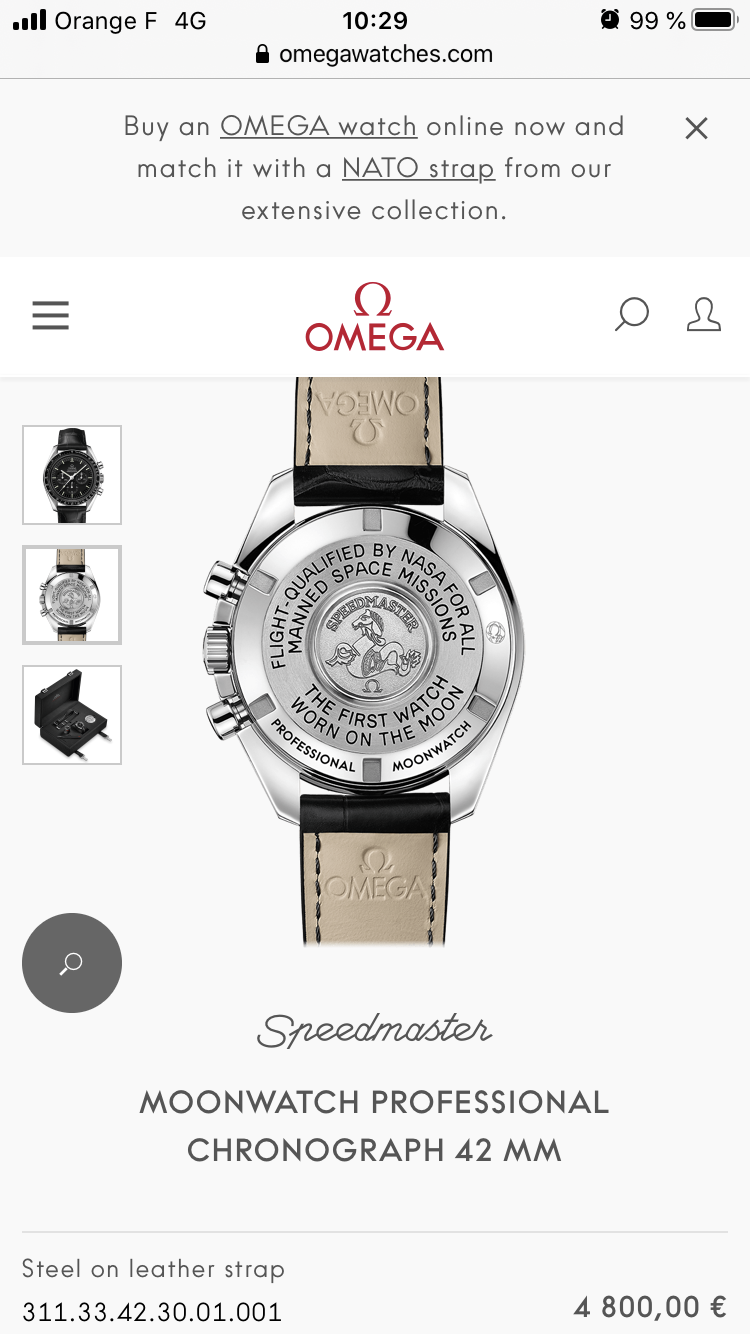Screen dimensions: 750x1334
Task: Open the OMEGA watch link
Action: click(x=318, y=127)
